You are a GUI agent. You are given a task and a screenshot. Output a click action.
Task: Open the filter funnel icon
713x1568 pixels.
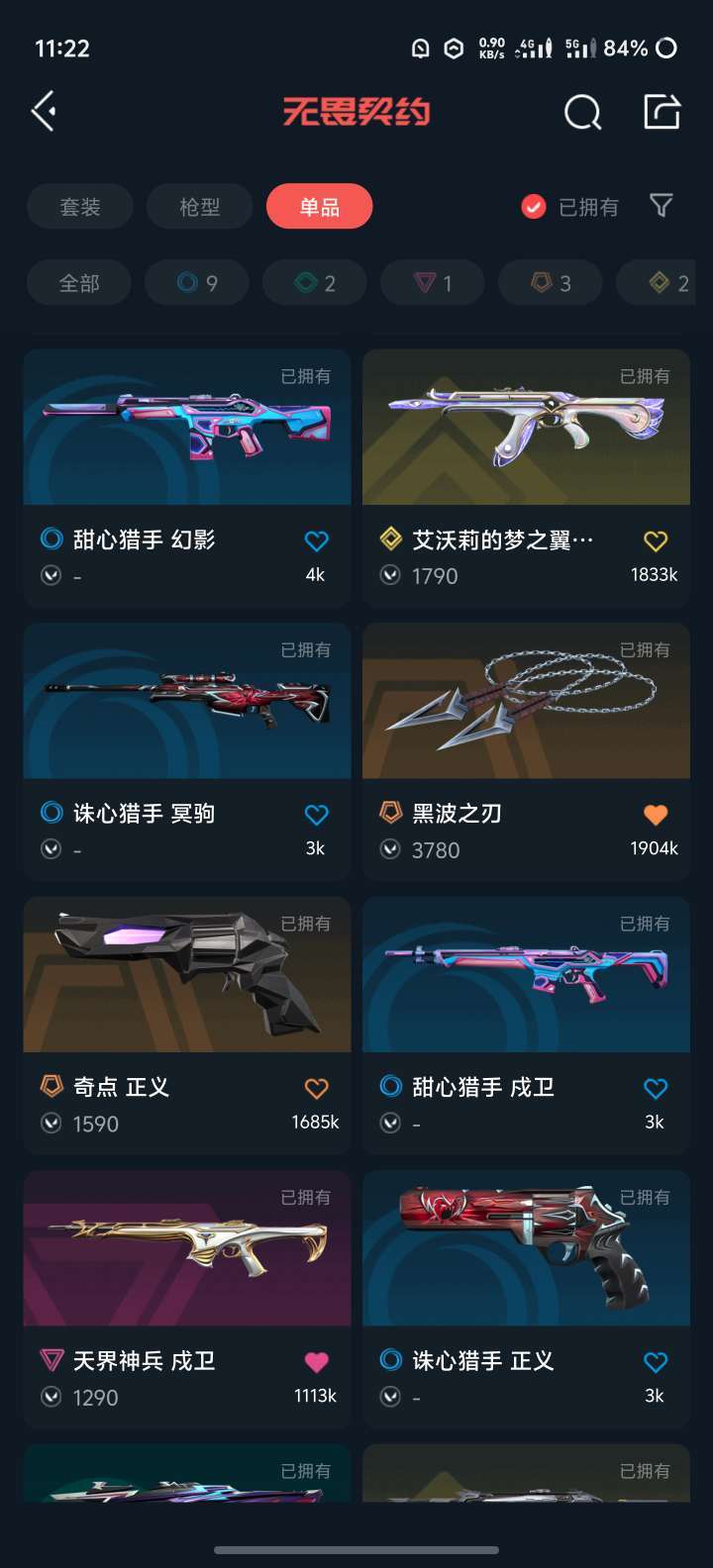coord(662,206)
